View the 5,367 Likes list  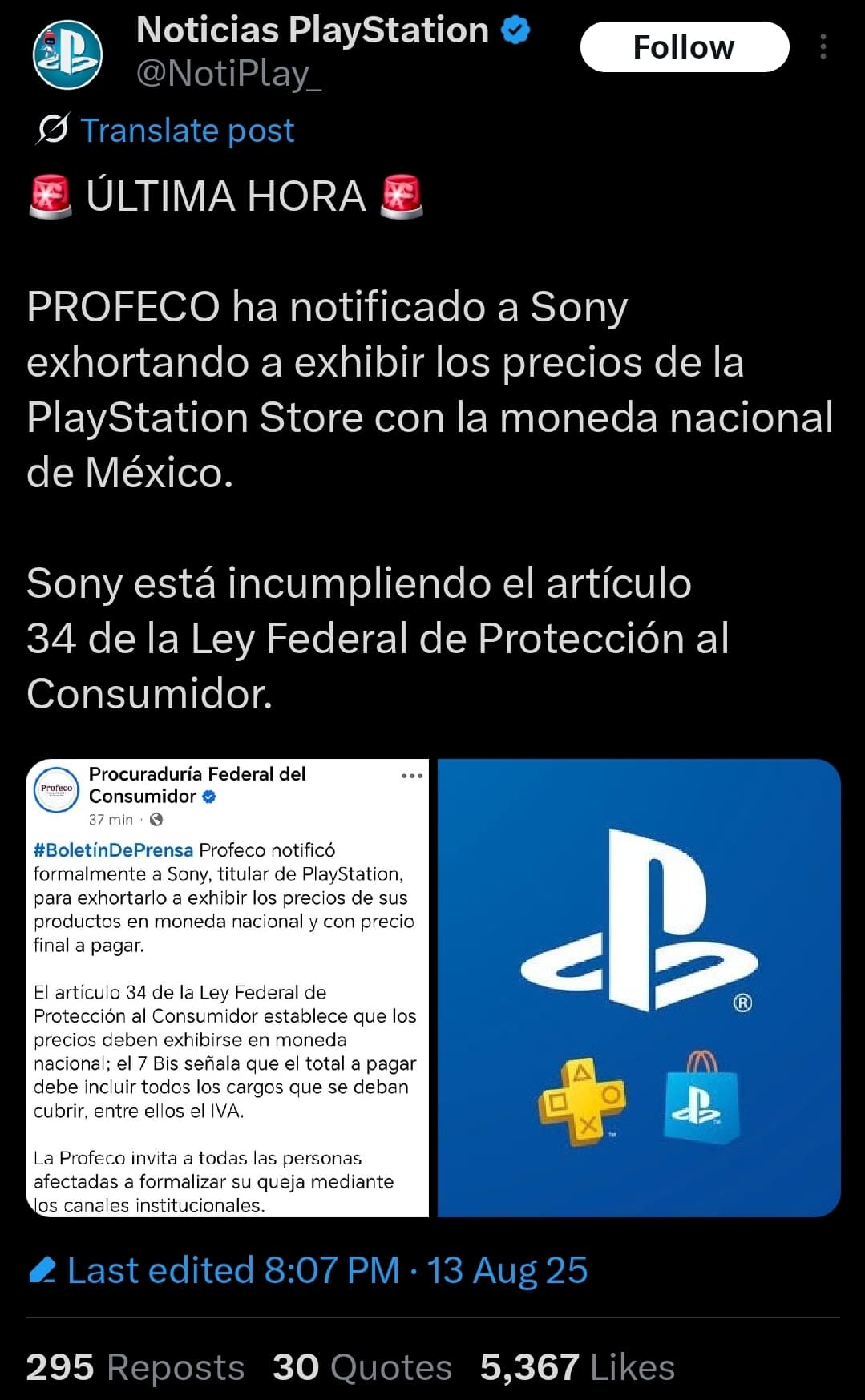coord(577,1367)
